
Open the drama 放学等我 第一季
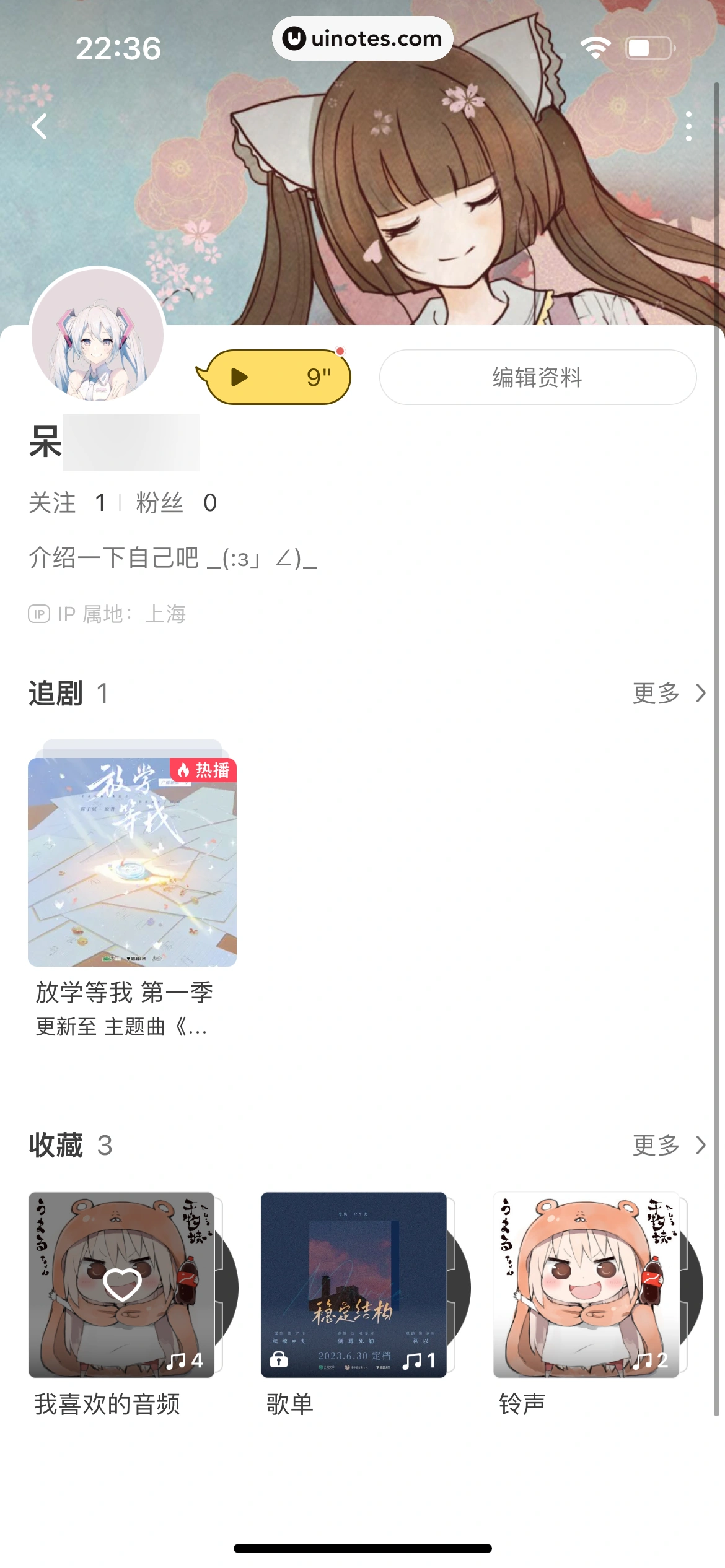click(x=132, y=862)
